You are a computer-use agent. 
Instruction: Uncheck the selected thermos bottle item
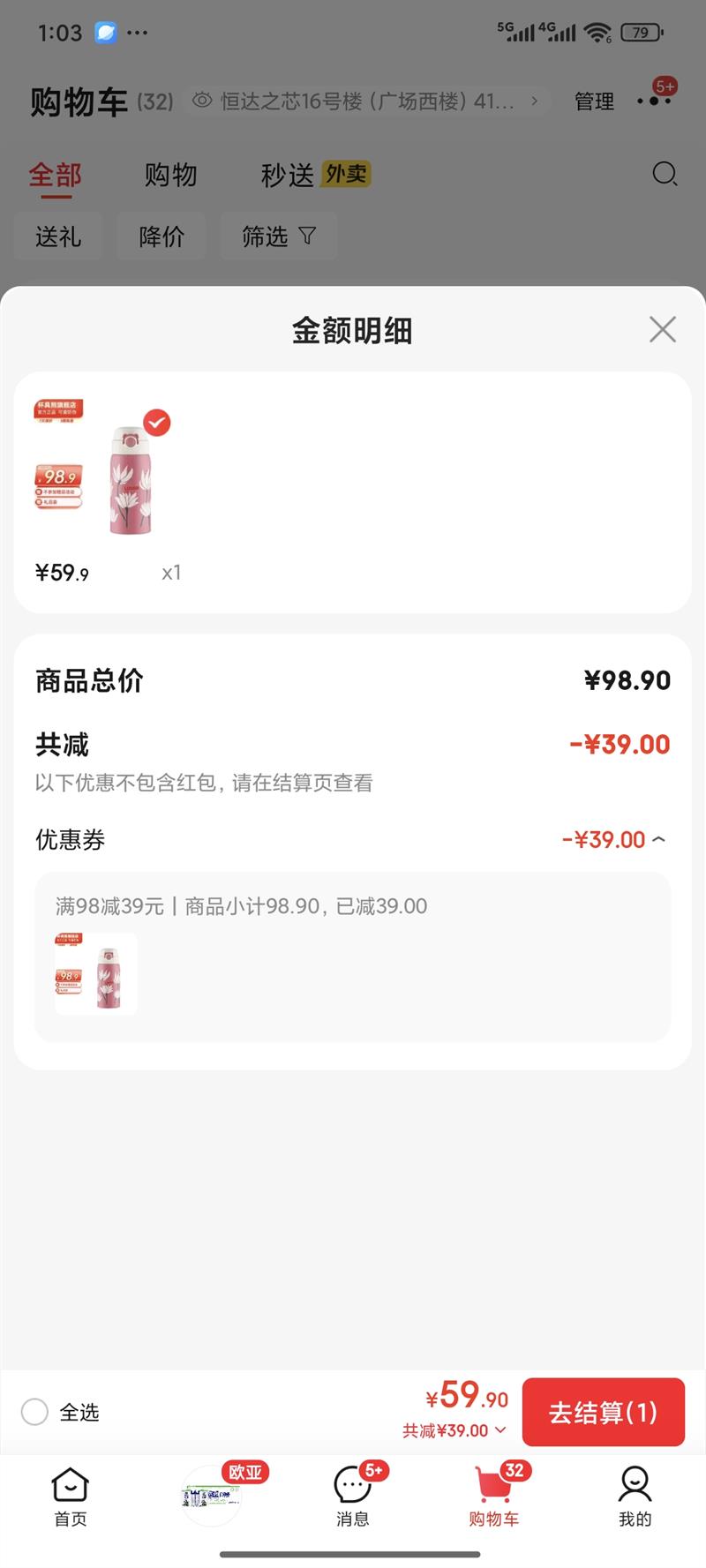coord(156,424)
